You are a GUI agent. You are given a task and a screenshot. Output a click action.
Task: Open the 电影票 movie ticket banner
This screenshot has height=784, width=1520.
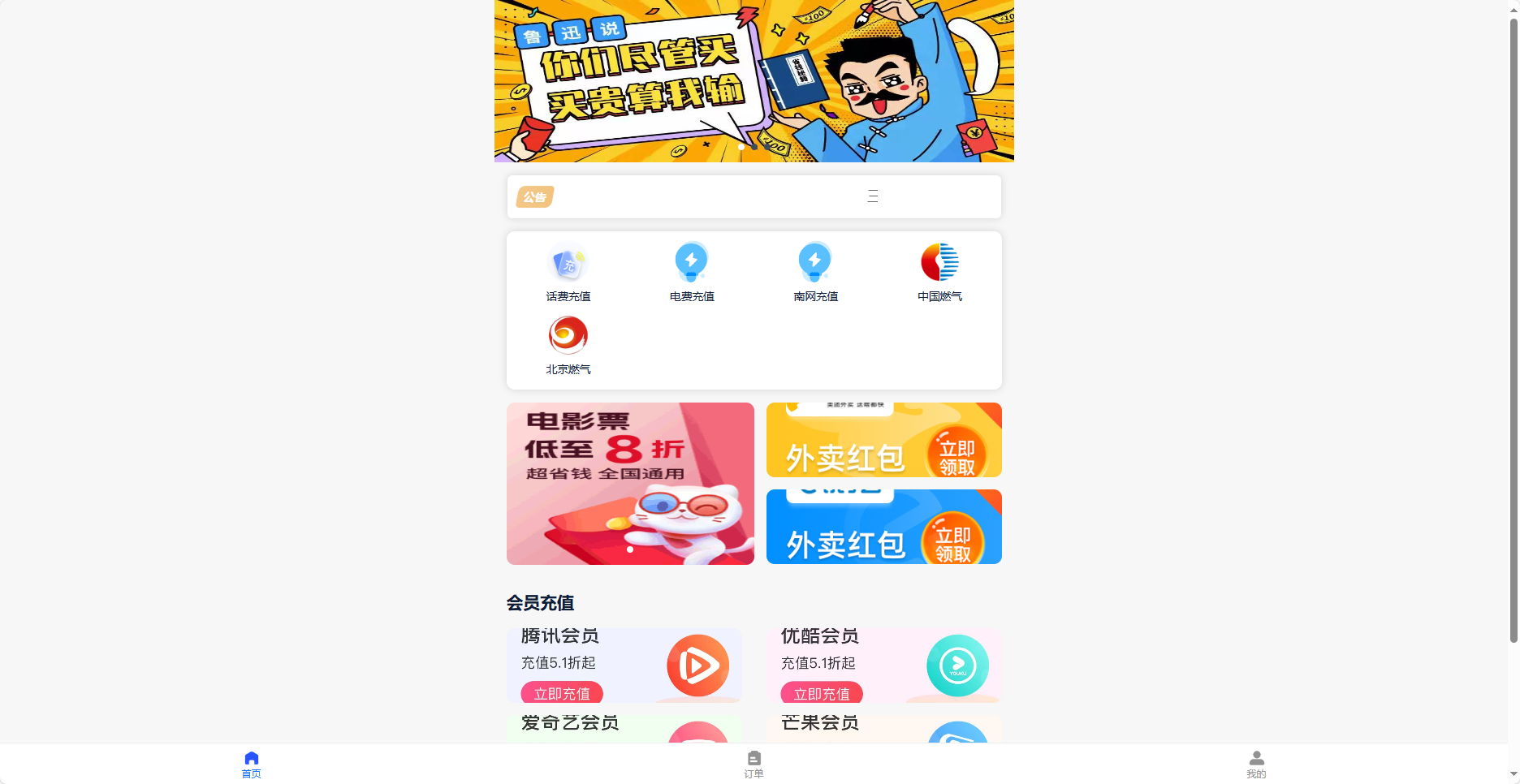[630, 484]
